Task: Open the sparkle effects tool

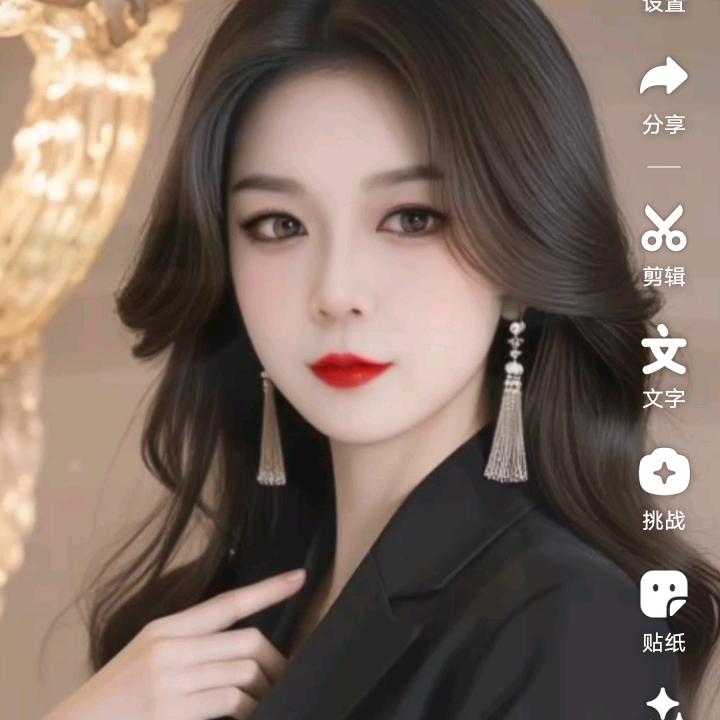Action: (x=664, y=705)
